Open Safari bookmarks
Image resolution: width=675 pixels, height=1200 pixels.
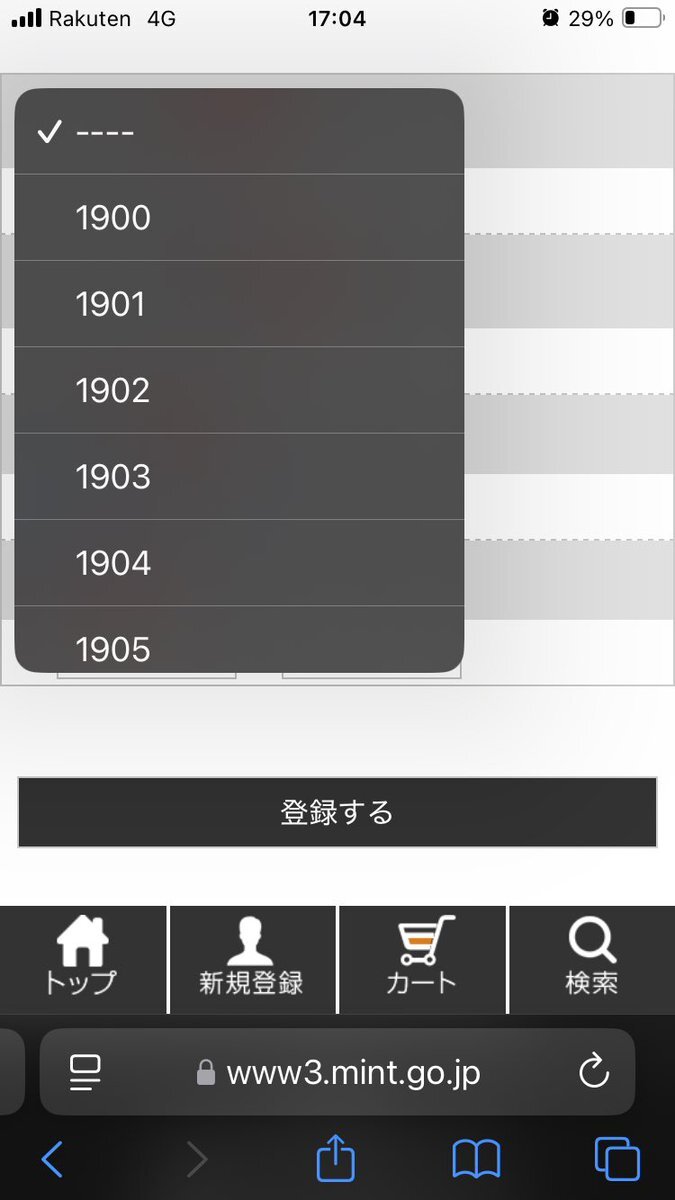point(476,1159)
